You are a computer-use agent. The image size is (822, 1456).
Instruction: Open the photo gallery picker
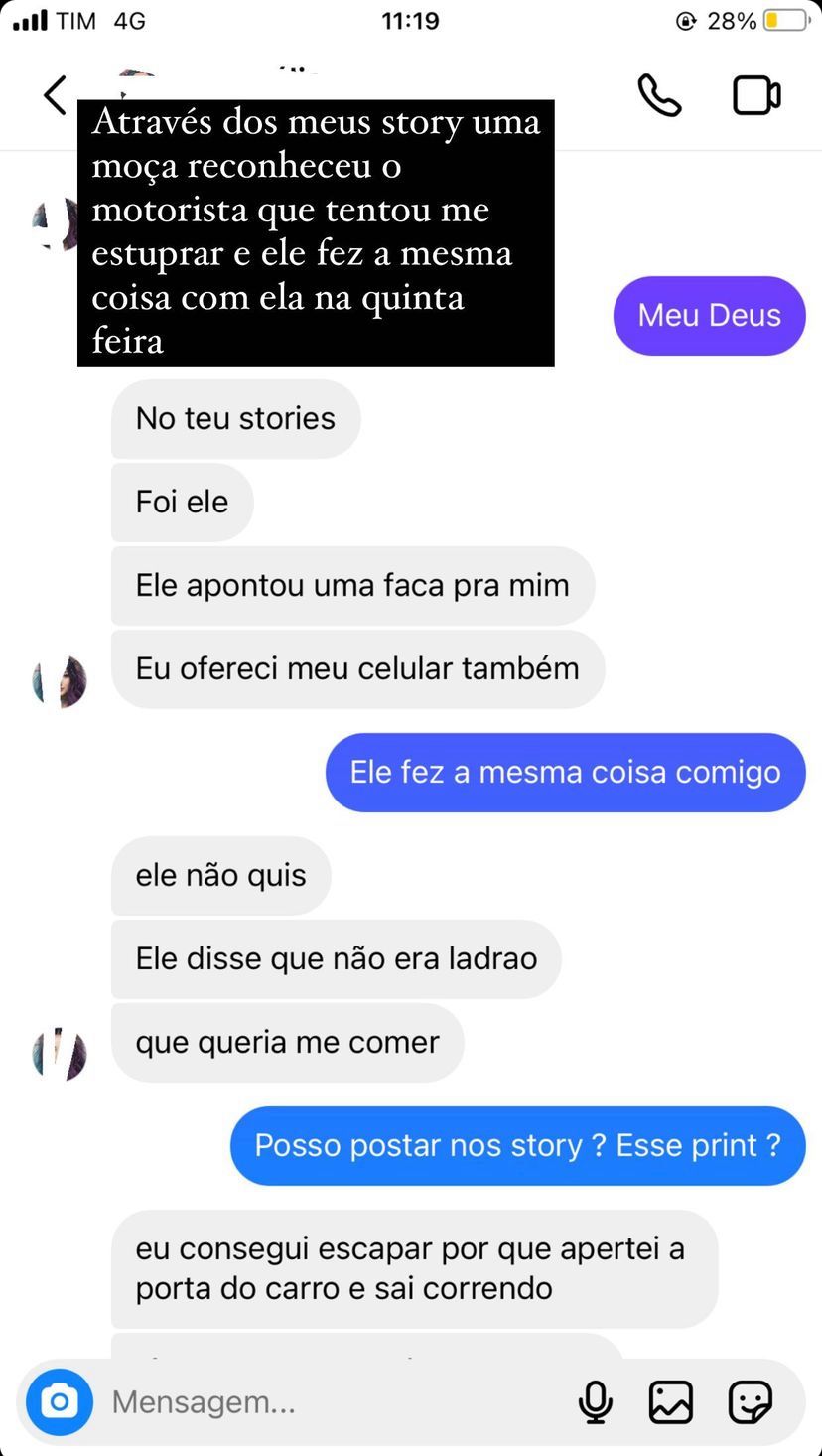click(671, 1401)
